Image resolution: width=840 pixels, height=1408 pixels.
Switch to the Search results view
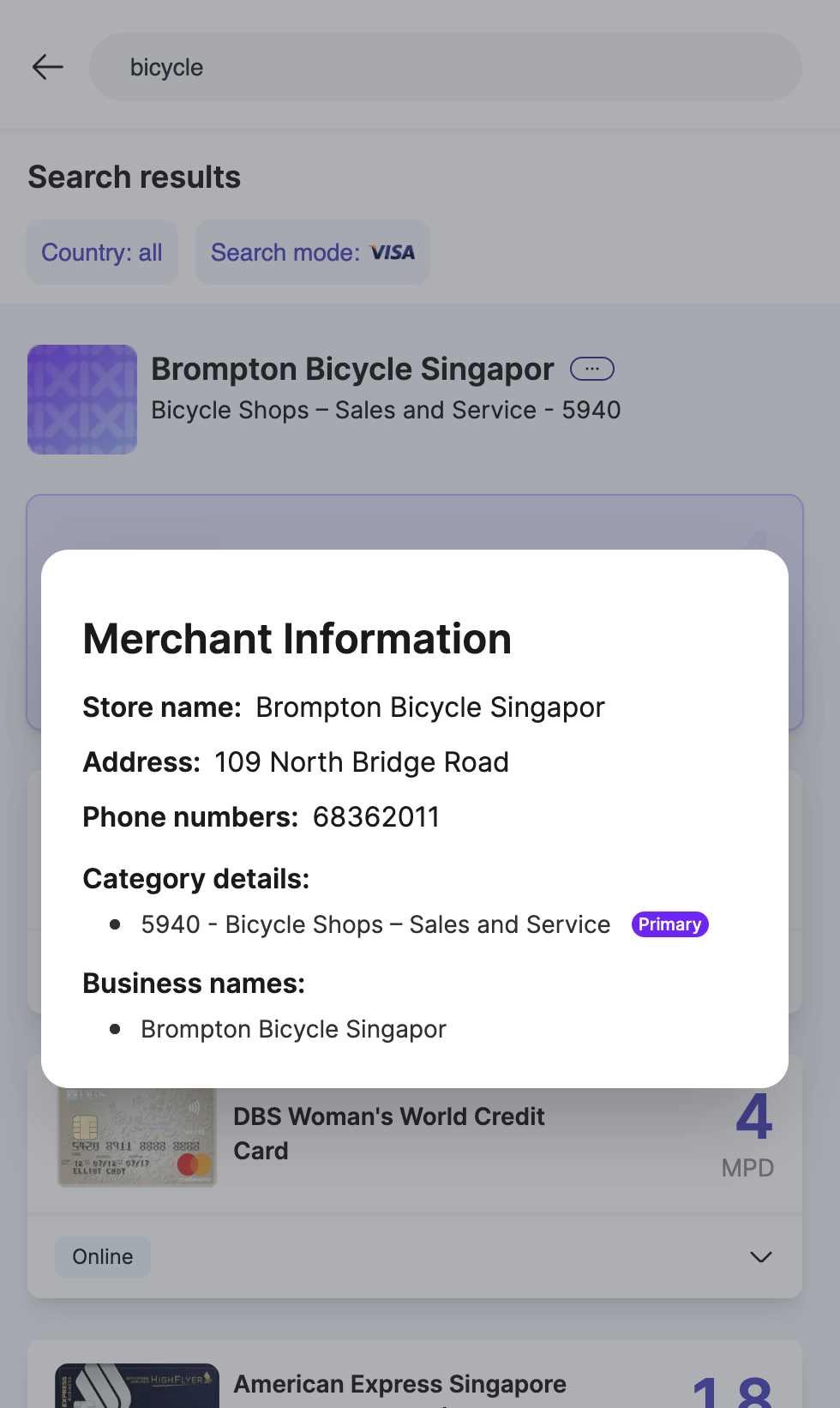click(x=134, y=177)
